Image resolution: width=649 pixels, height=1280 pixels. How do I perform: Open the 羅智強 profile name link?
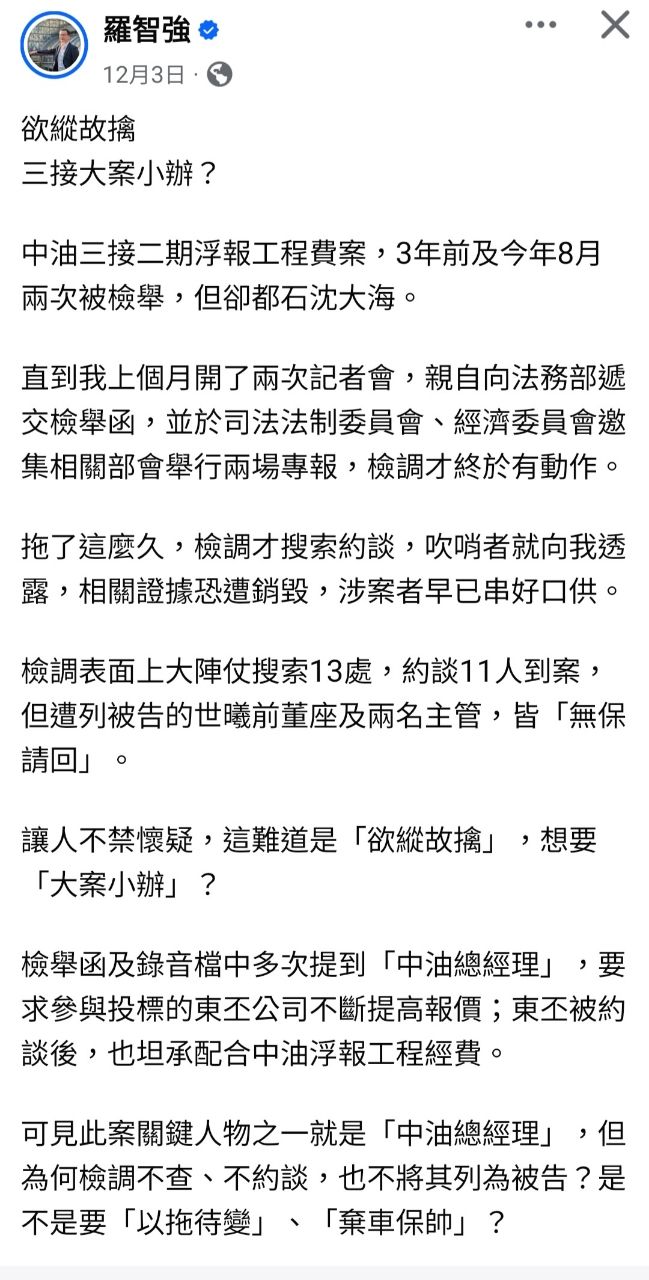(x=146, y=30)
